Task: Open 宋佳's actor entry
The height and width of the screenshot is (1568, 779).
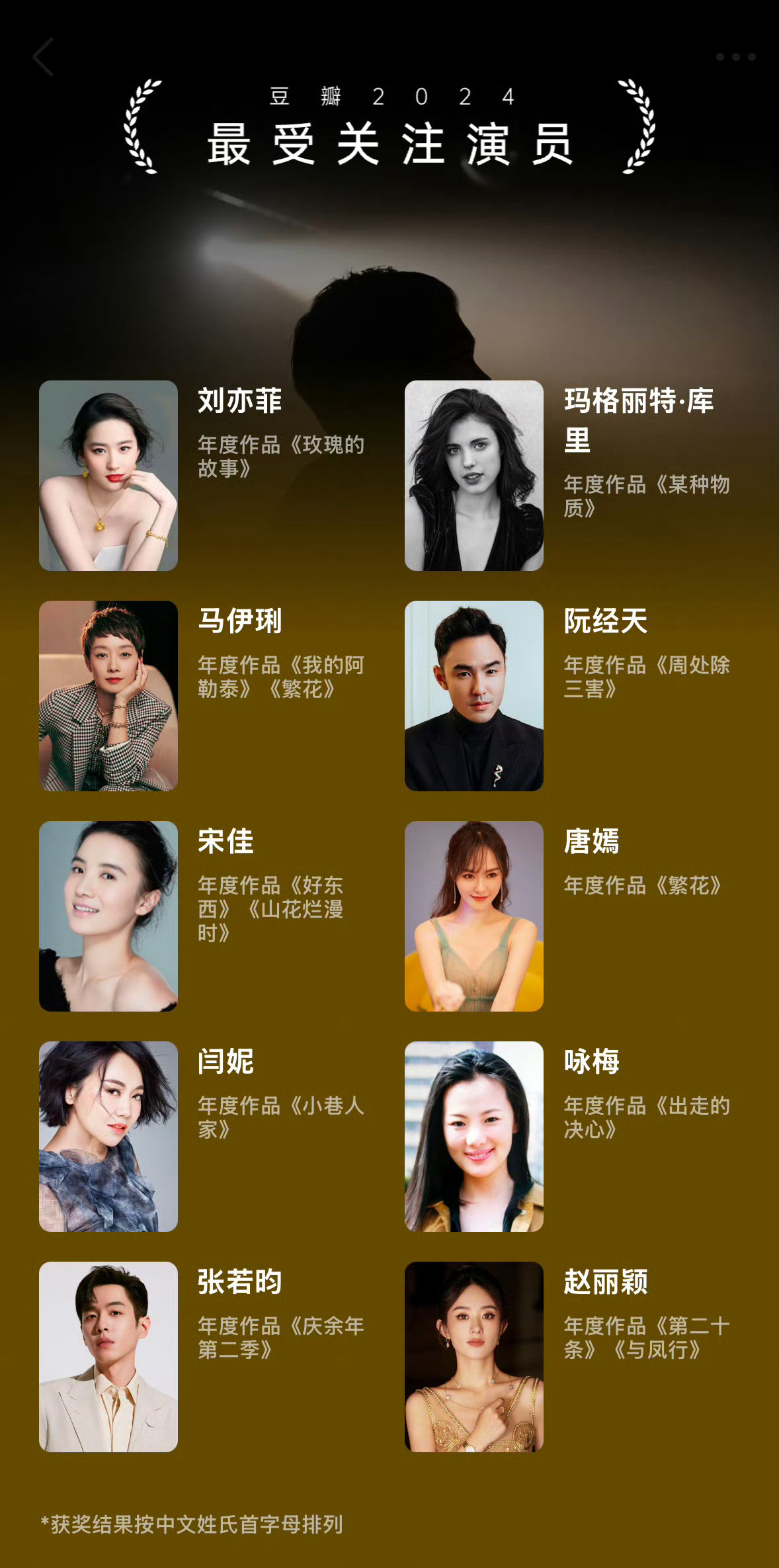Action: [x=206, y=916]
